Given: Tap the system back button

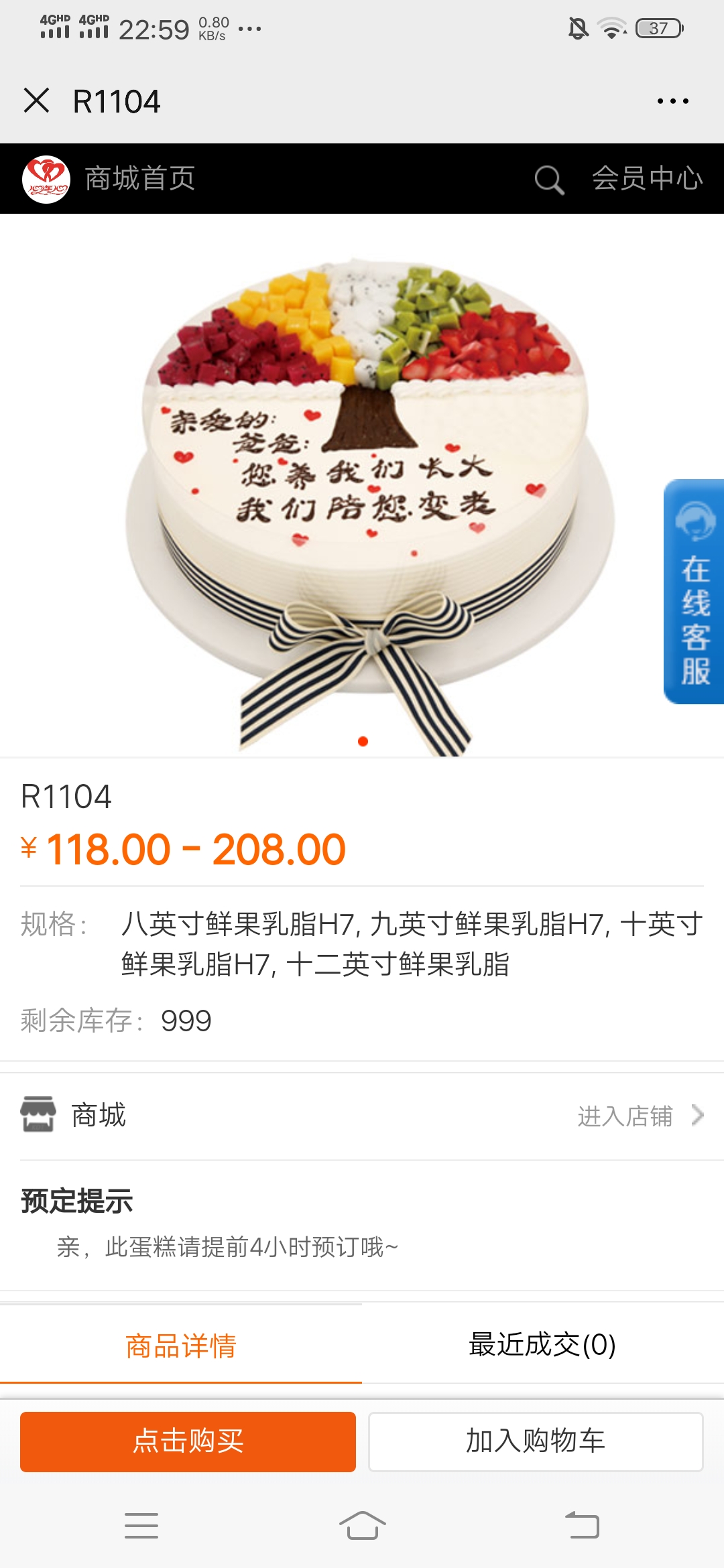Looking at the screenshot, I should pyautogui.click(x=582, y=1526).
